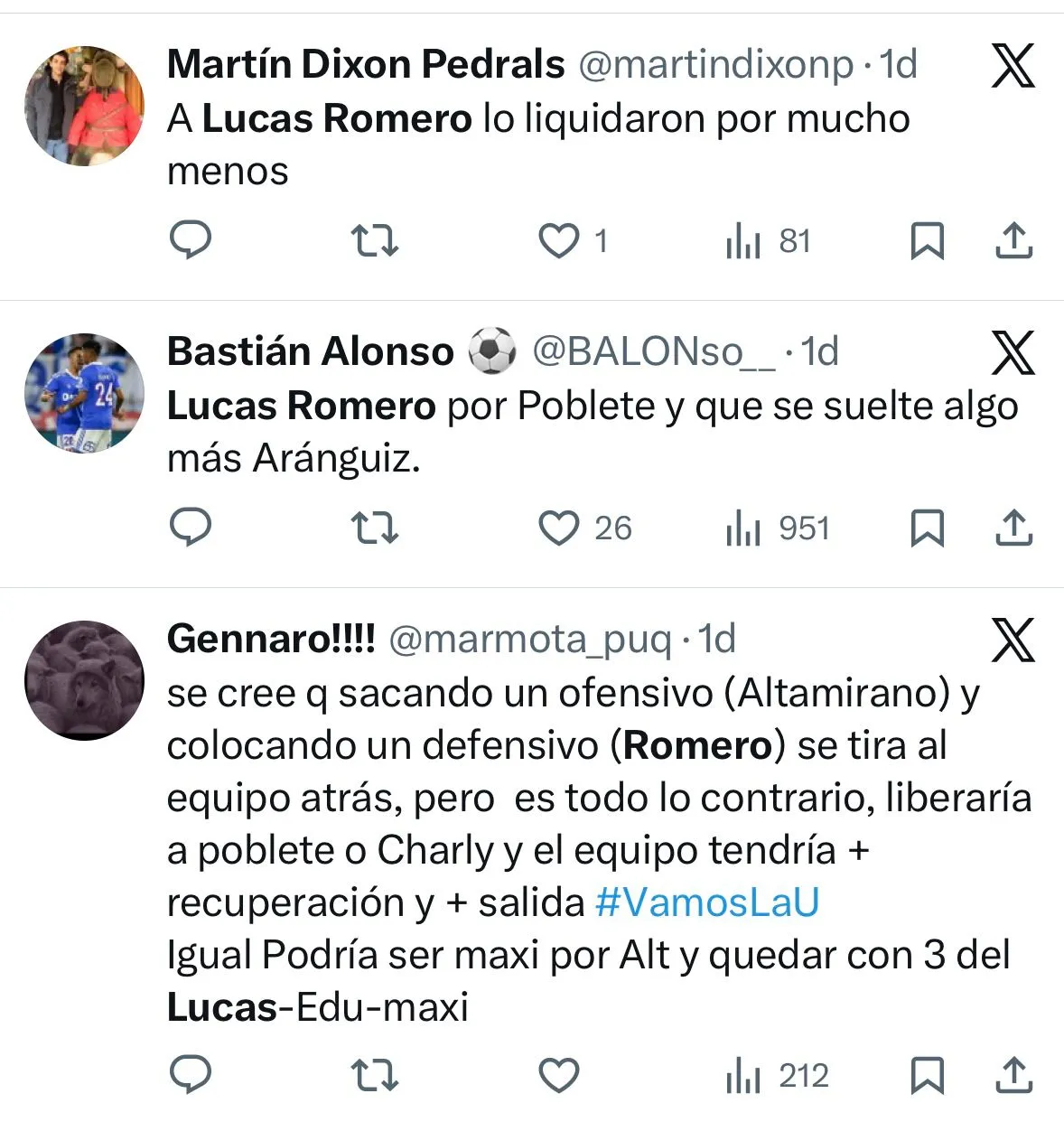The image size is (1064, 1131).
Task: Bookmark Gennaro!!!!'s tweet
Action: coord(927,1076)
